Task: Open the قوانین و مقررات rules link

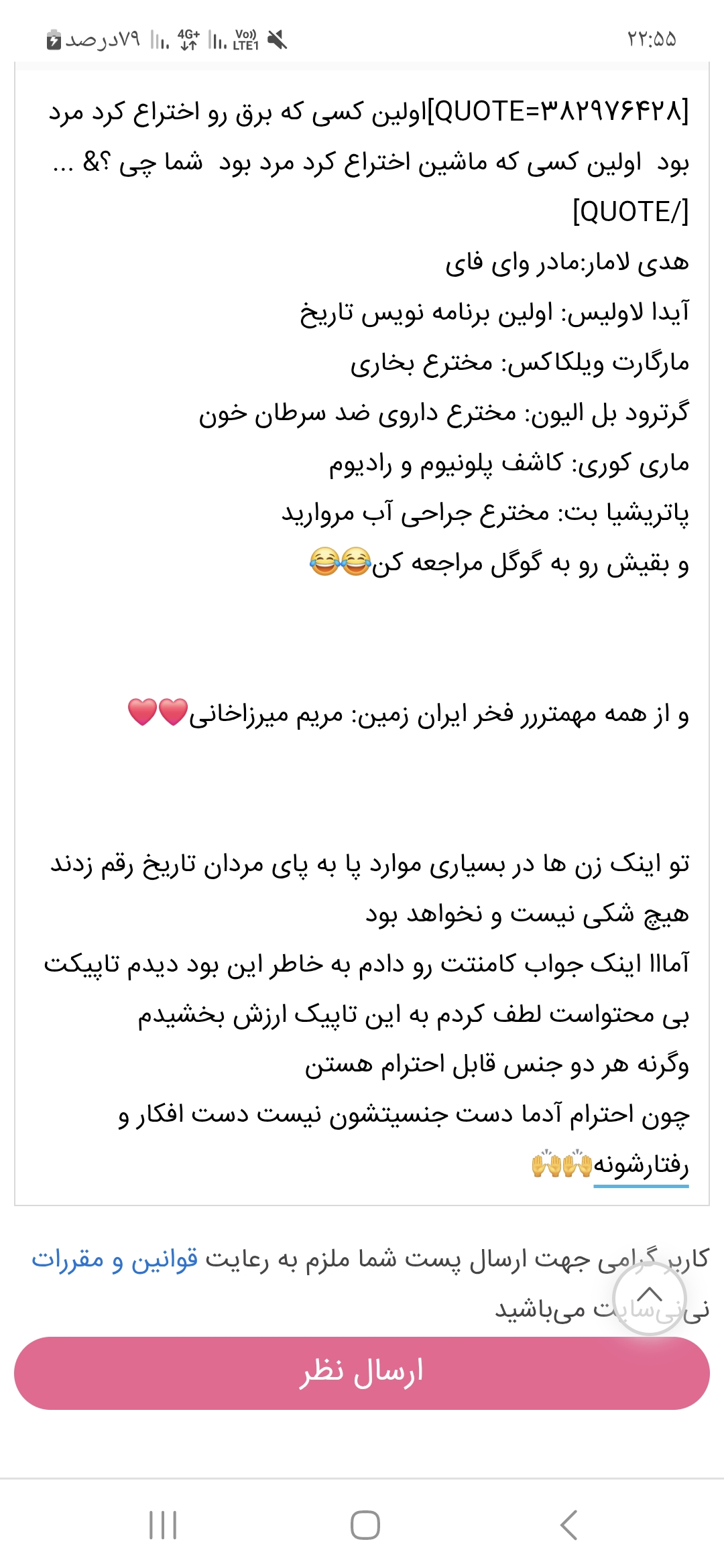Action: point(115,1260)
